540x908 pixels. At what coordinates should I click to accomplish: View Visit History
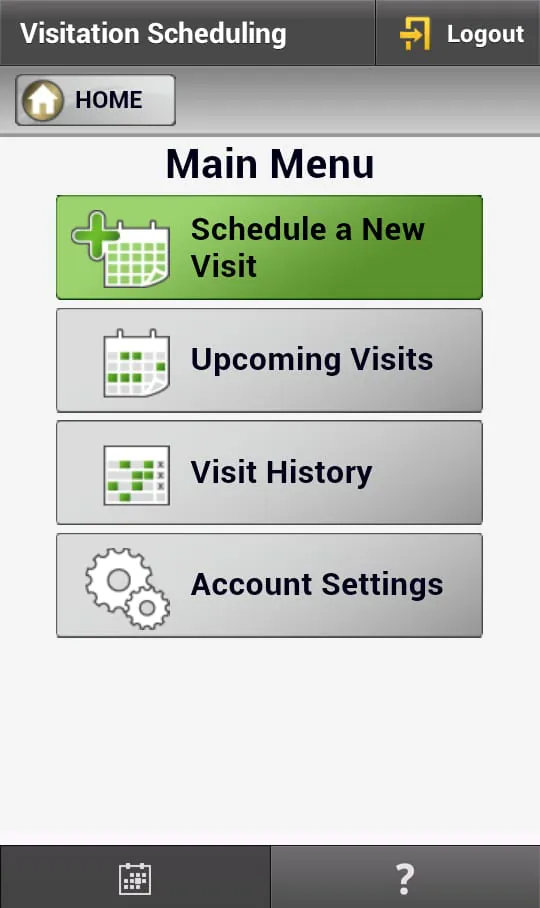pos(269,473)
